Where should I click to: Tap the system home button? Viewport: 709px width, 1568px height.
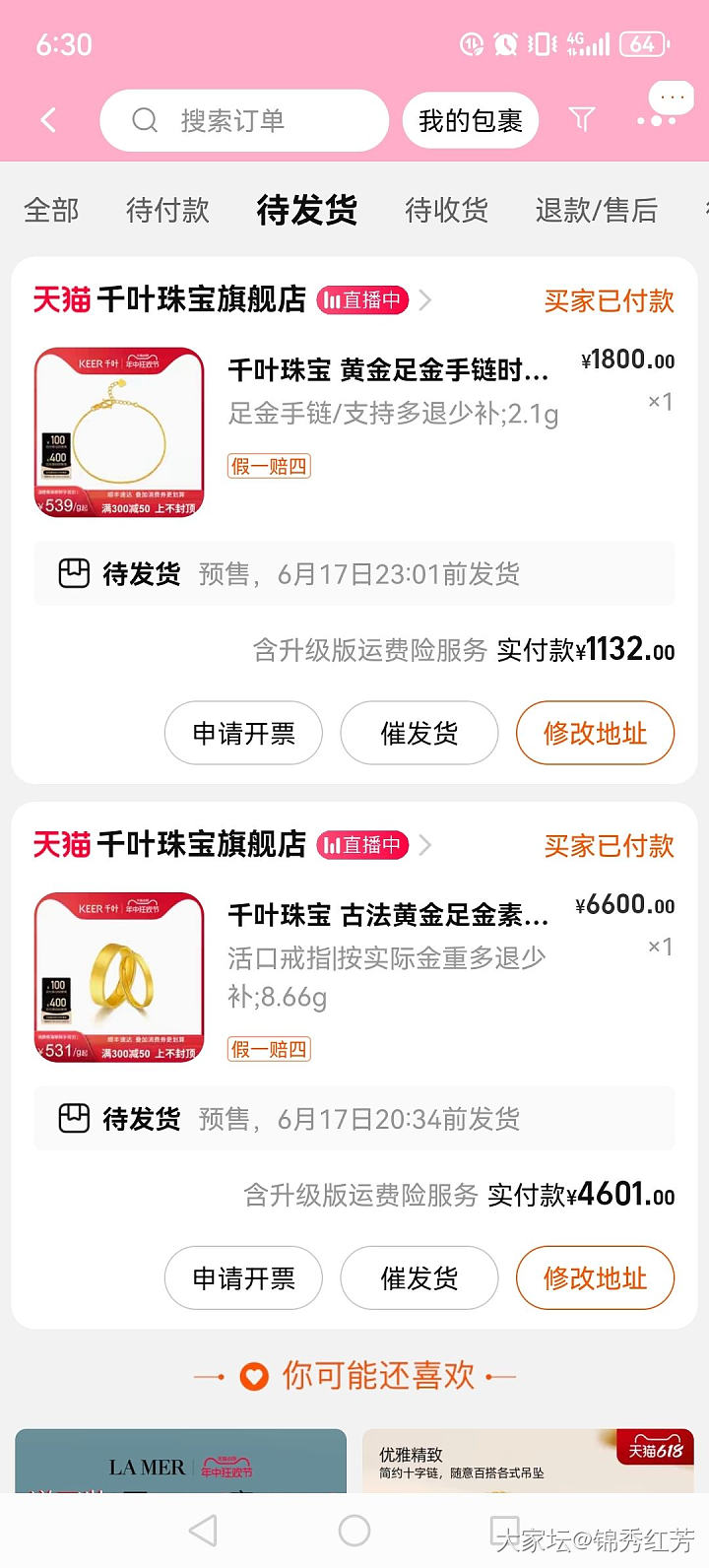click(x=354, y=1531)
